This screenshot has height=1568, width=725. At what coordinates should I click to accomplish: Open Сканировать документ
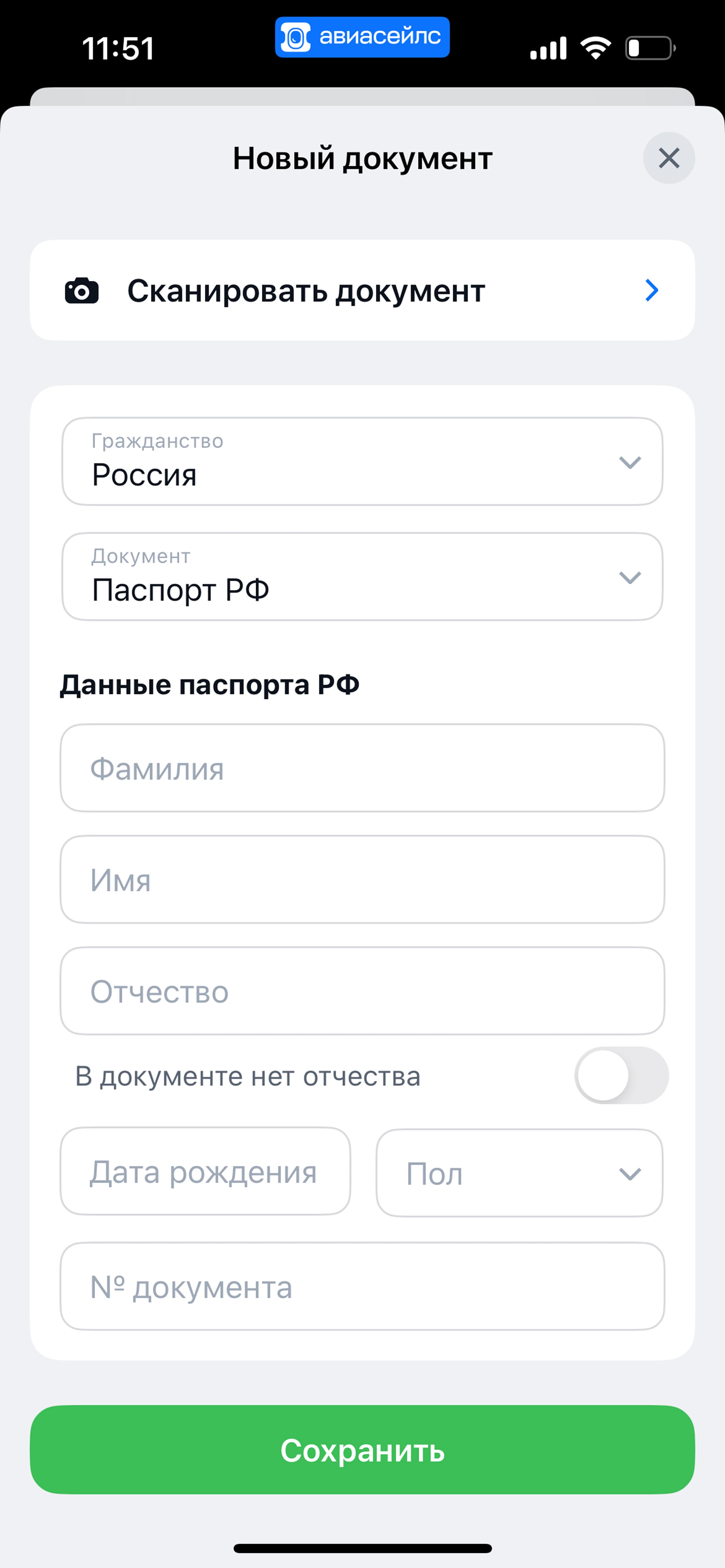pos(362,290)
